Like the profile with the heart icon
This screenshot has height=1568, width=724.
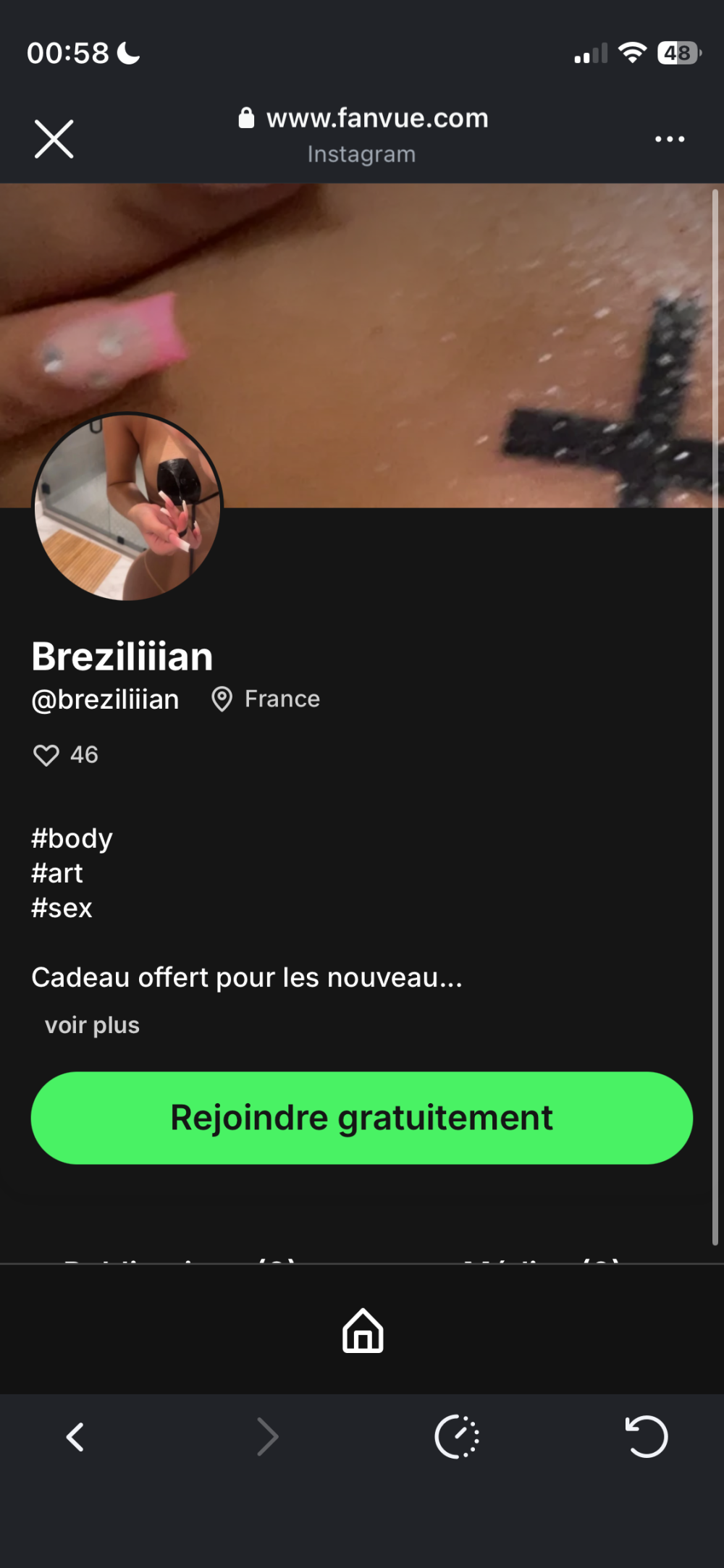point(46,755)
